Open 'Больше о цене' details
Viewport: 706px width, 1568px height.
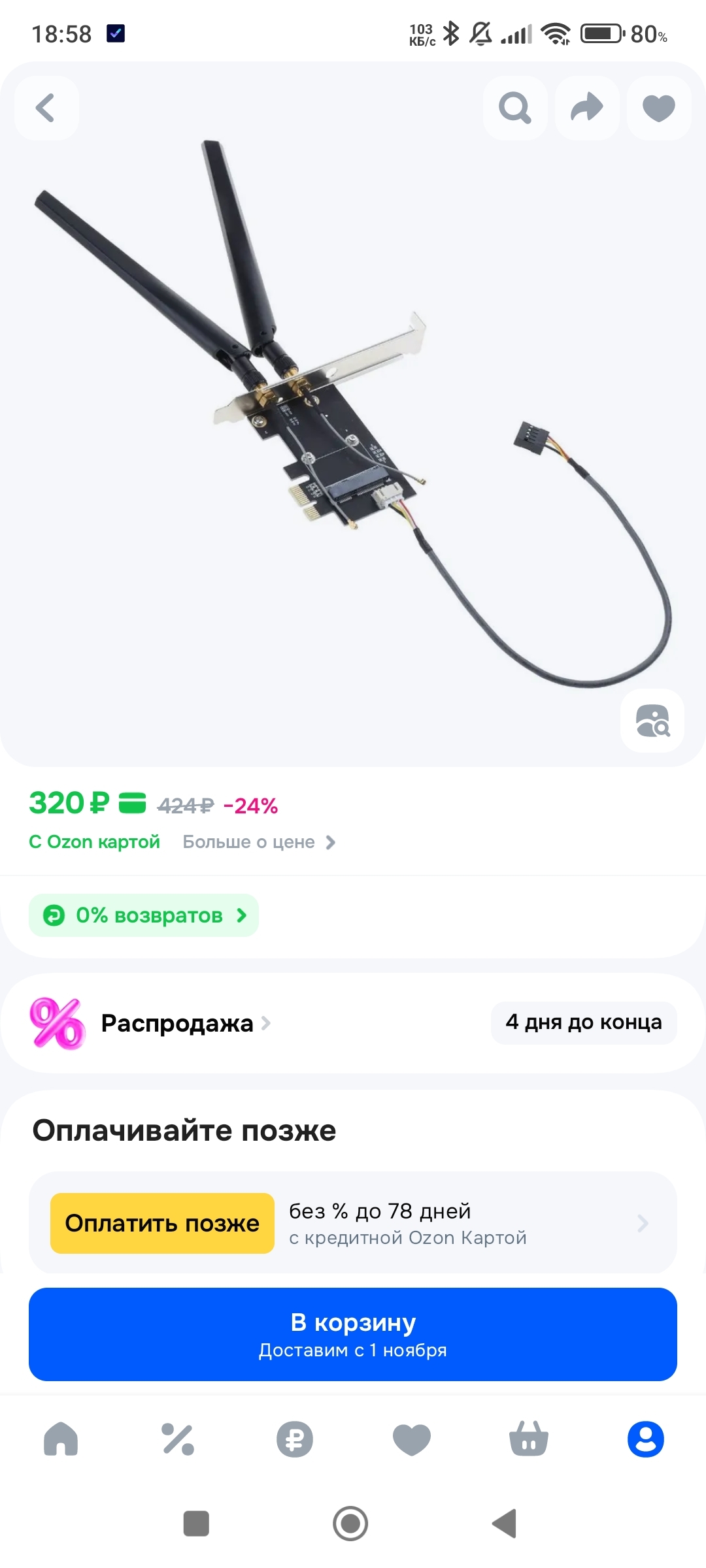[259, 842]
